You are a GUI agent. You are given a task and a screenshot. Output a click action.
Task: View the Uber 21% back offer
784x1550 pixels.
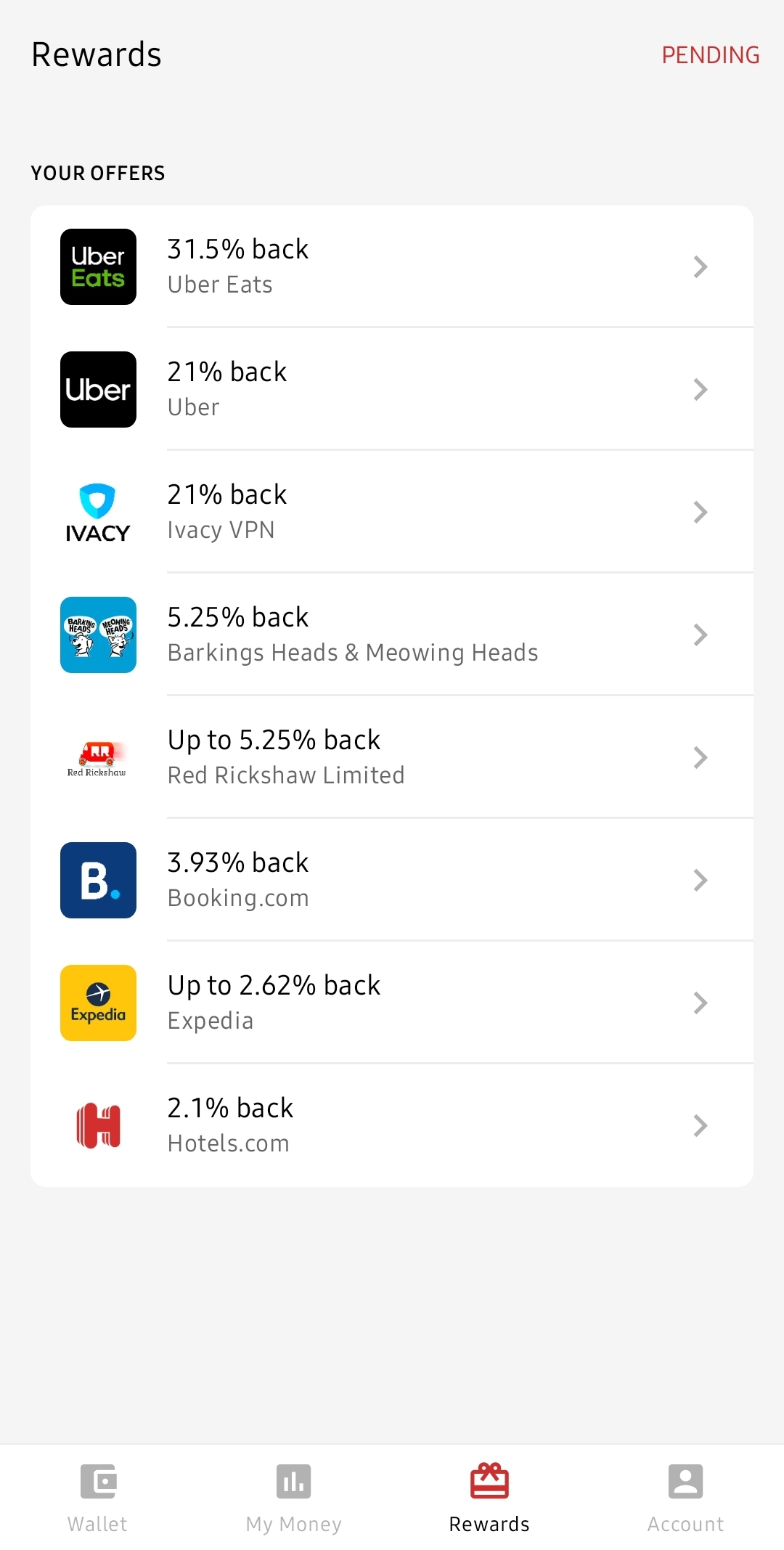point(392,389)
